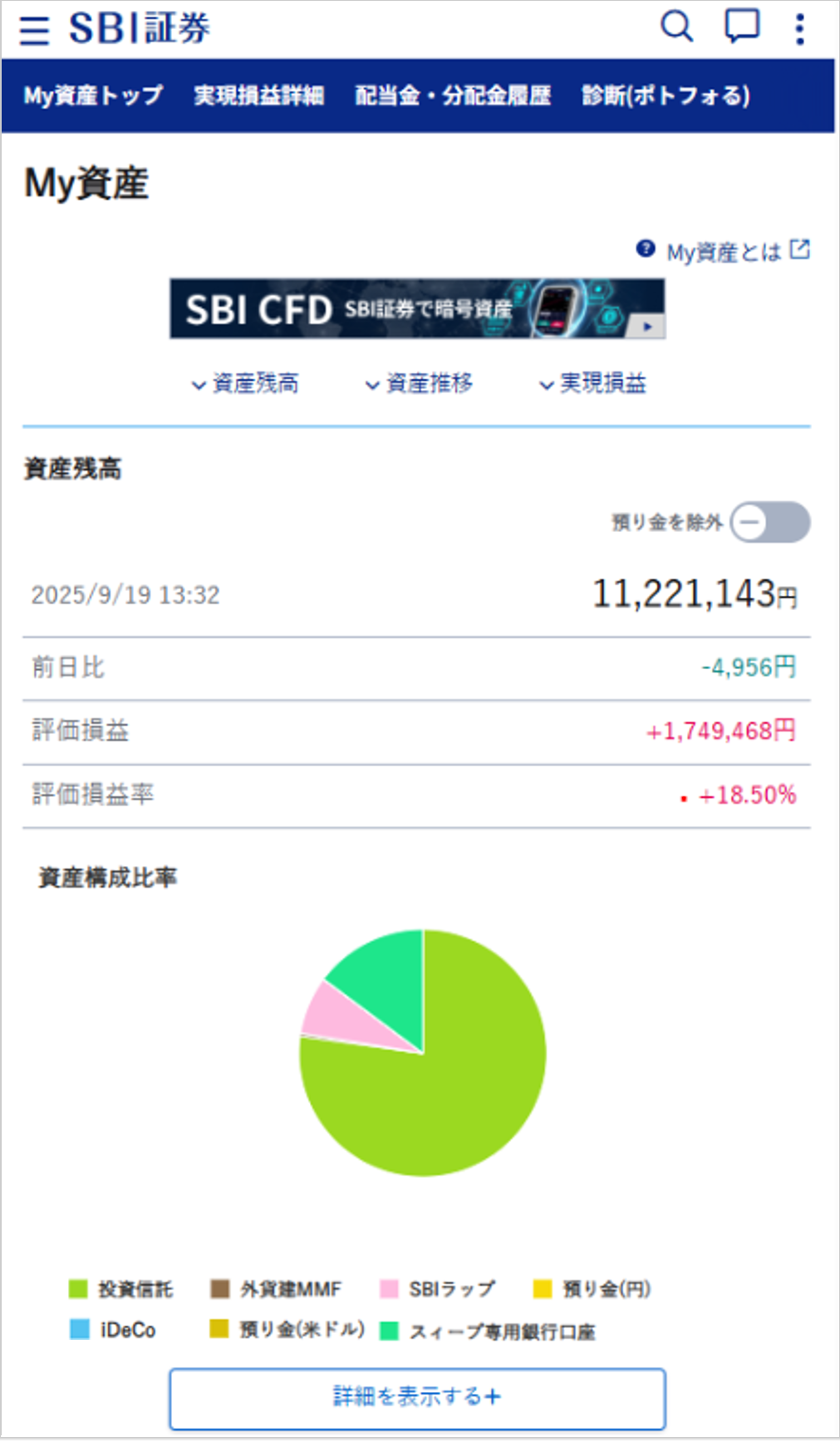Screen dimensions: 840x1442
Task: Jump to 資産残高 section
Action: pyautogui.click(x=246, y=383)
